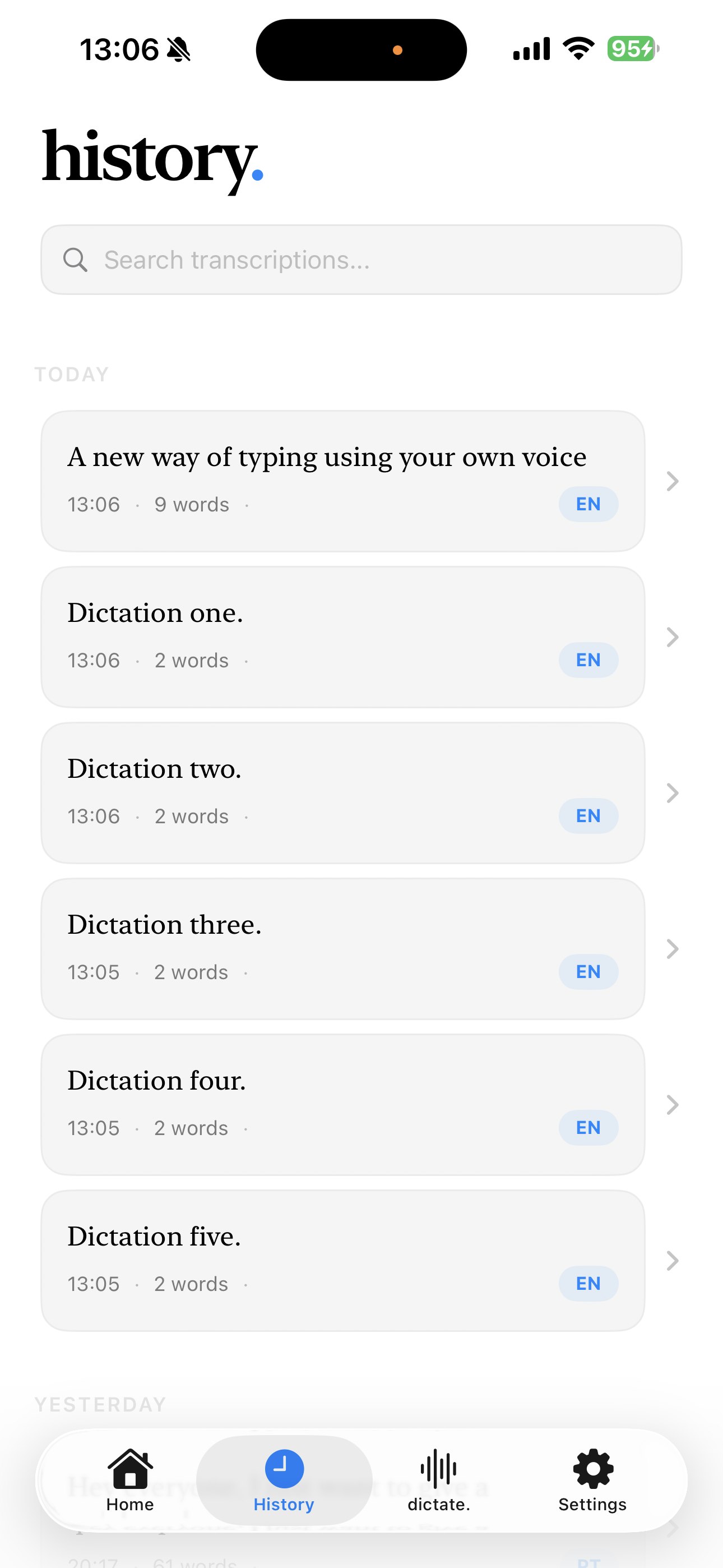This screenshot has height=1568, width=723.
Task: Tap the EN language badge on Dictation one
Action: pos(588,659)
